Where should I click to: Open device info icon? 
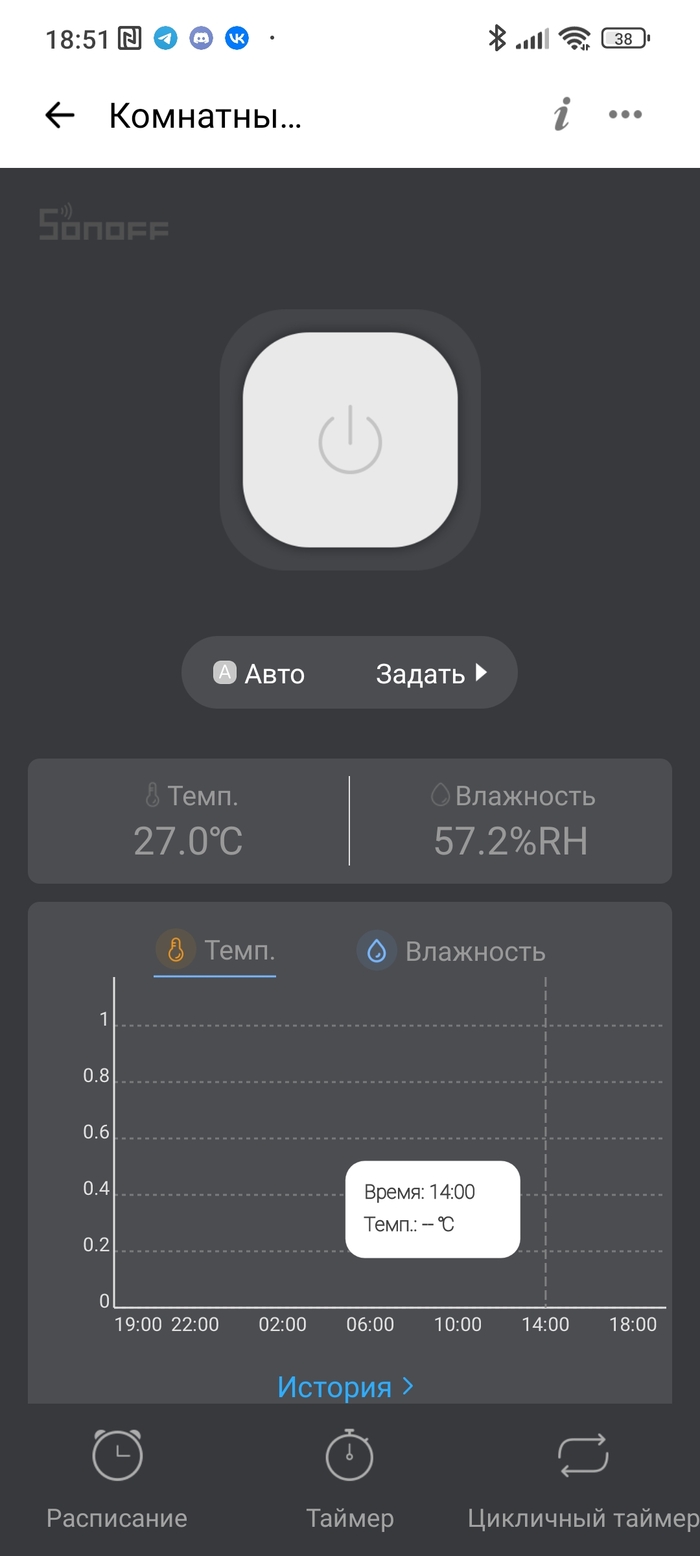click(x=562, y=116)
